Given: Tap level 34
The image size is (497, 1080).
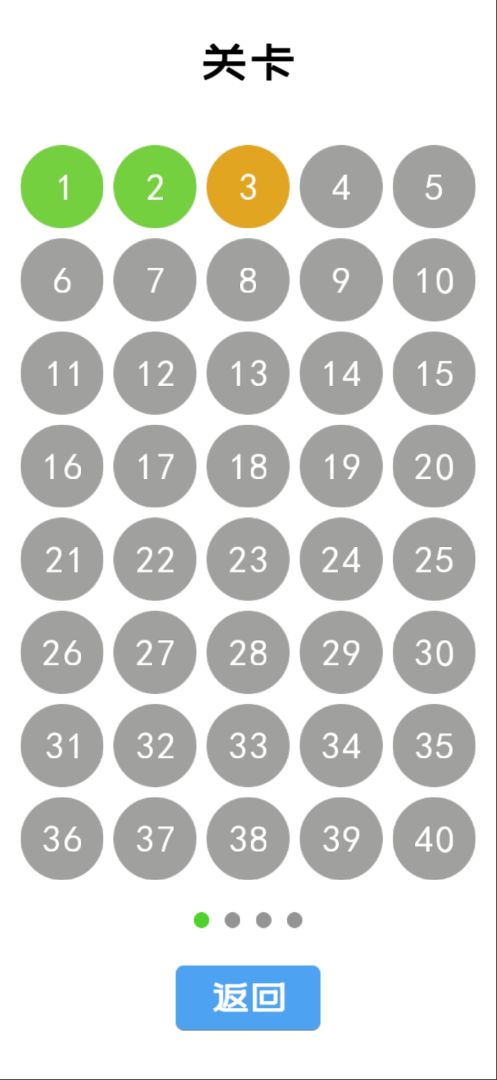Looking at the screenshot, I should coord(341,745).
